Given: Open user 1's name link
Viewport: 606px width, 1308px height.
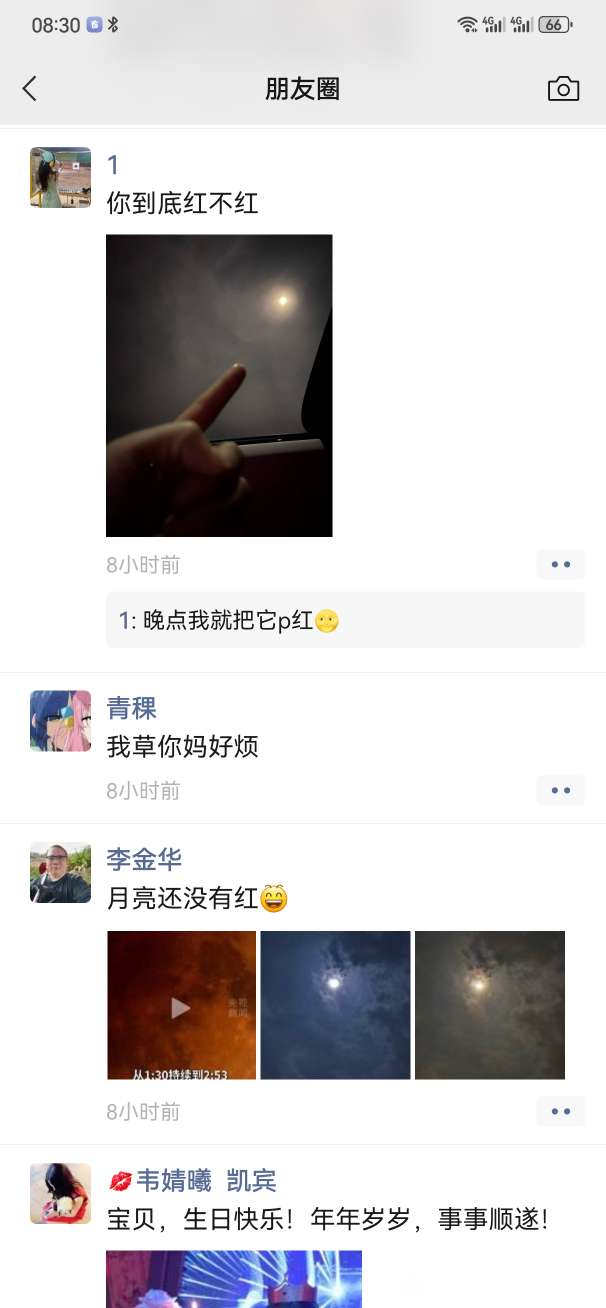Looking at the screenshot, I should 113,165.
